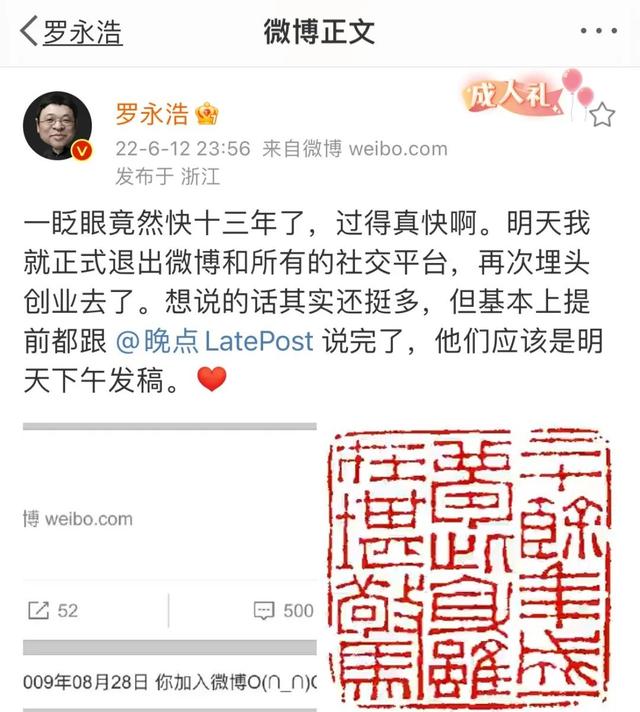Go back to 罗永浩's page
The height and width of the screenshot is (712, 640).
70,32
